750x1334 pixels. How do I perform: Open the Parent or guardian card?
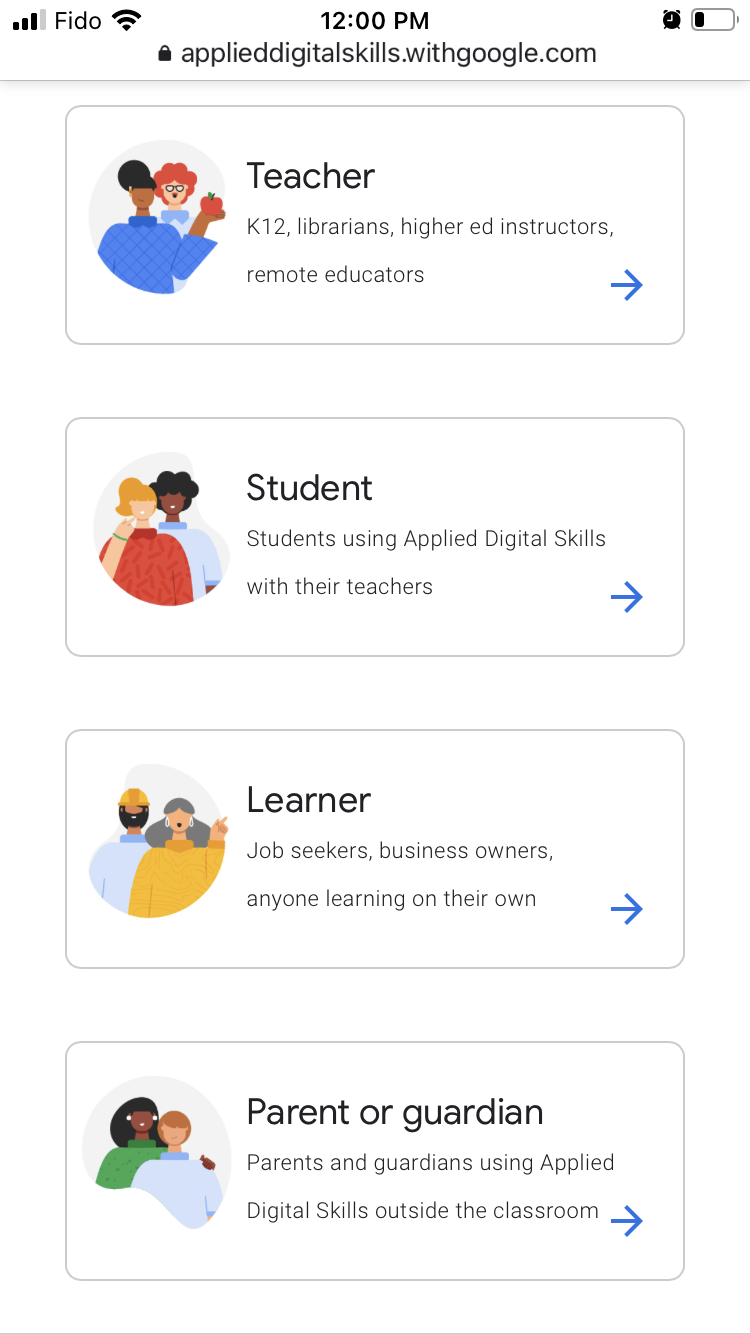375,1161
